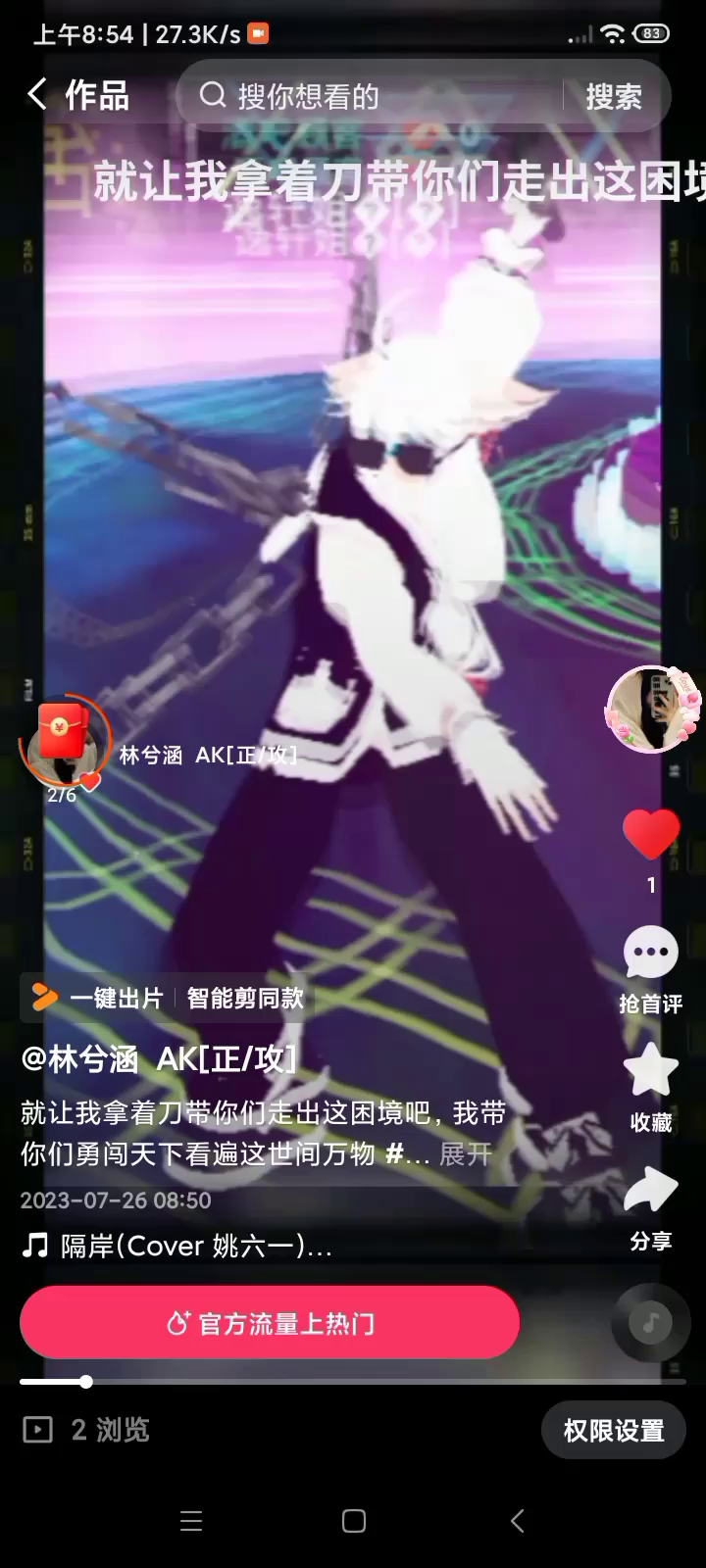This screenshot has width=706, height=1568.
Task: Add this video to 收藏
Action: (x=651, y=1085)
